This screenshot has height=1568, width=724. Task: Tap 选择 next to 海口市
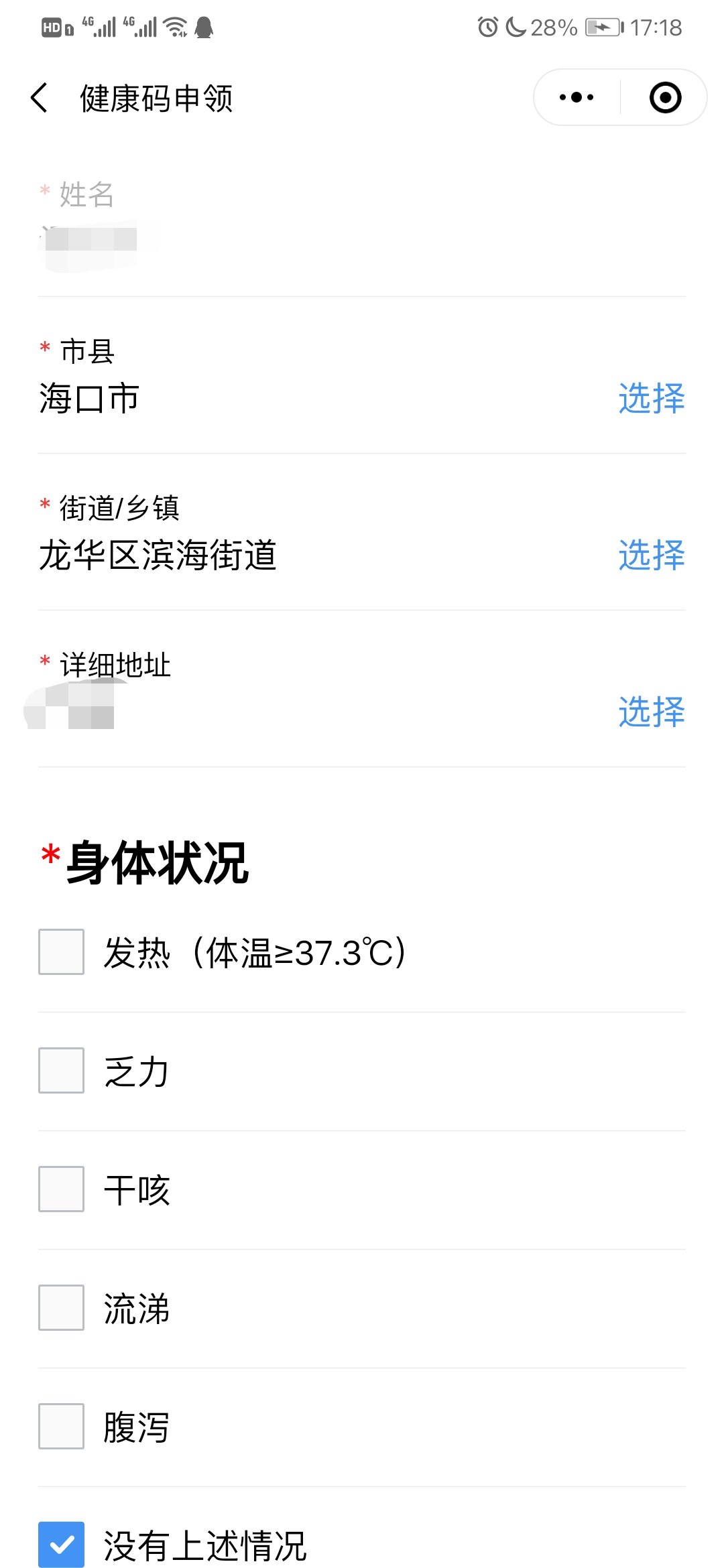coord(651,399)
